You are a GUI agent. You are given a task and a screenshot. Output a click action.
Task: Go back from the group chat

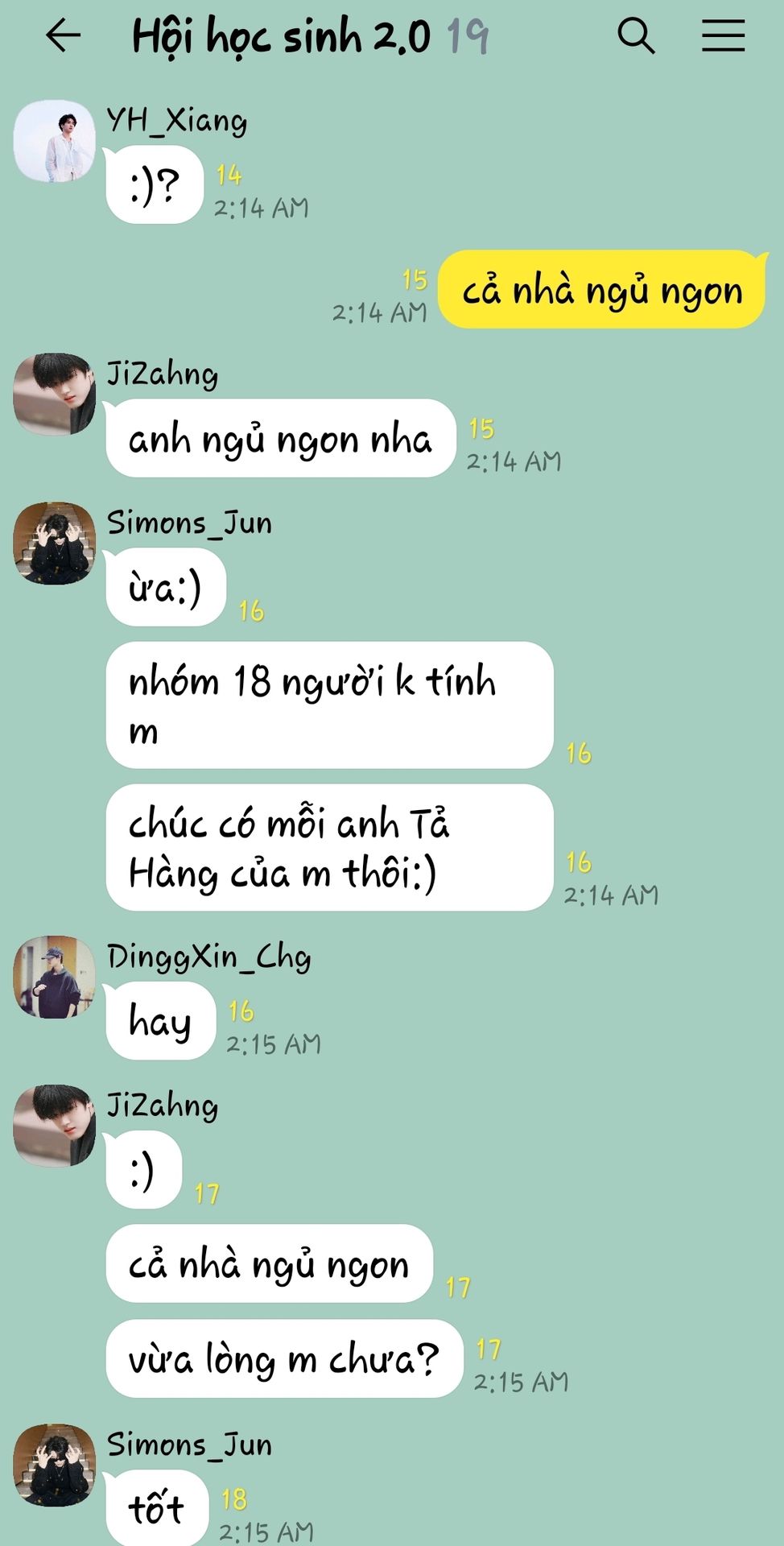point(63,36)
